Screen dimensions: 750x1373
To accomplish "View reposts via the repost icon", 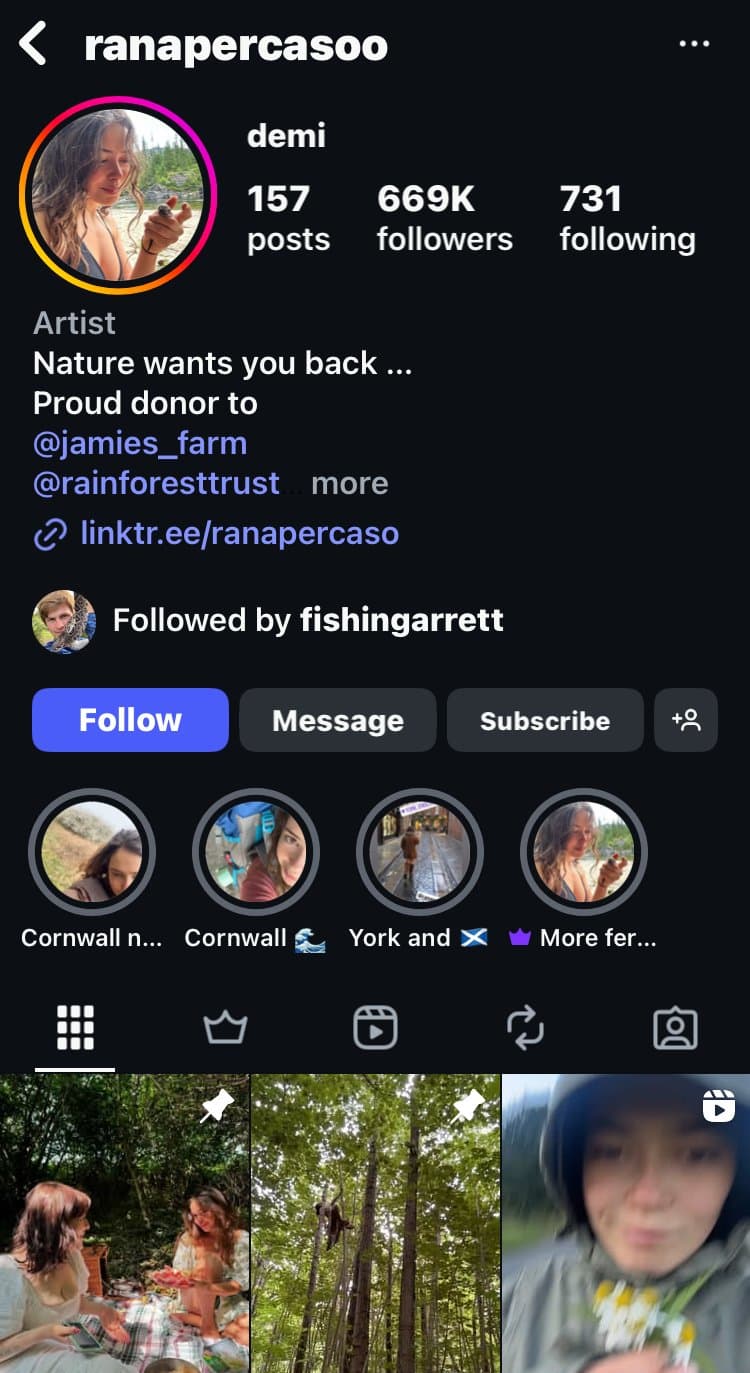I will coord(525,1026).
